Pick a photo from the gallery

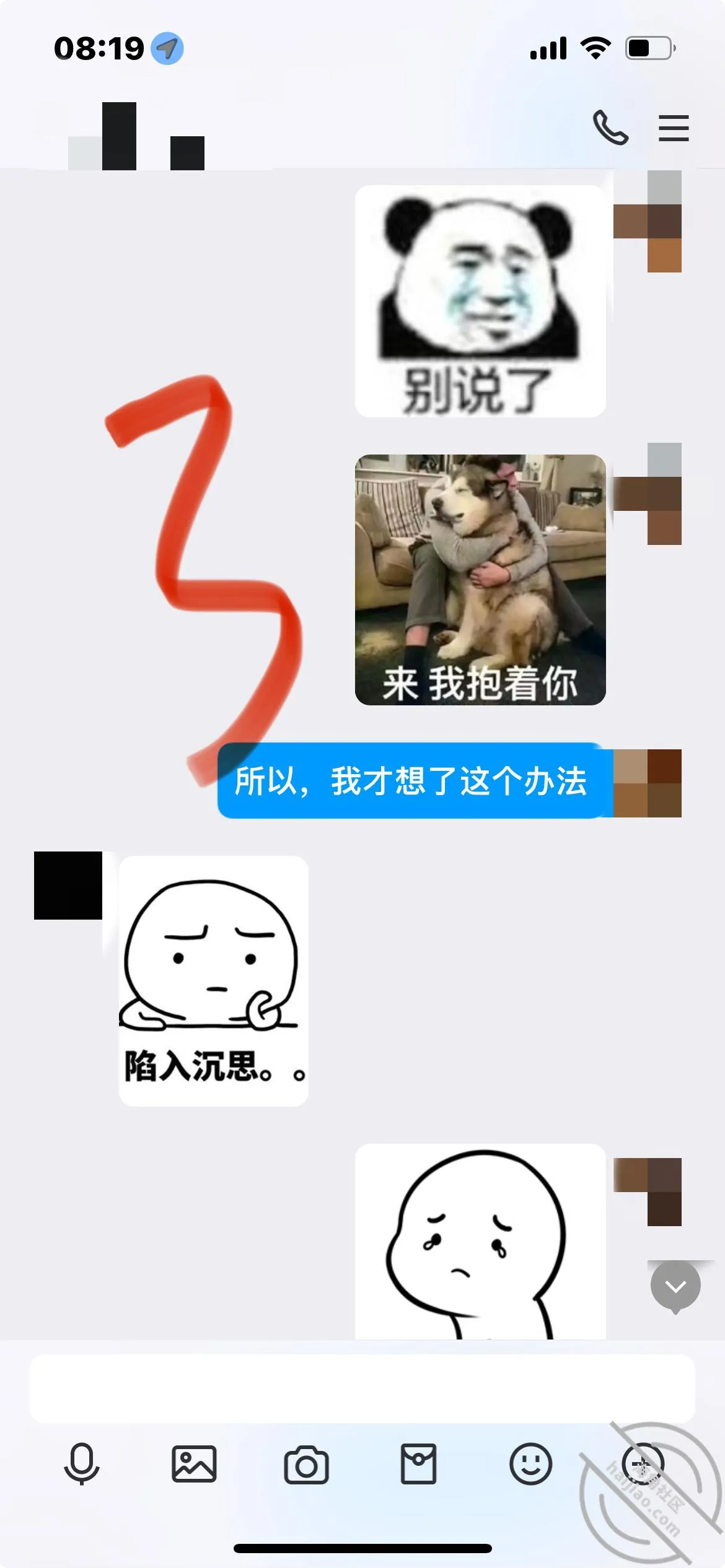(194, 1464)
